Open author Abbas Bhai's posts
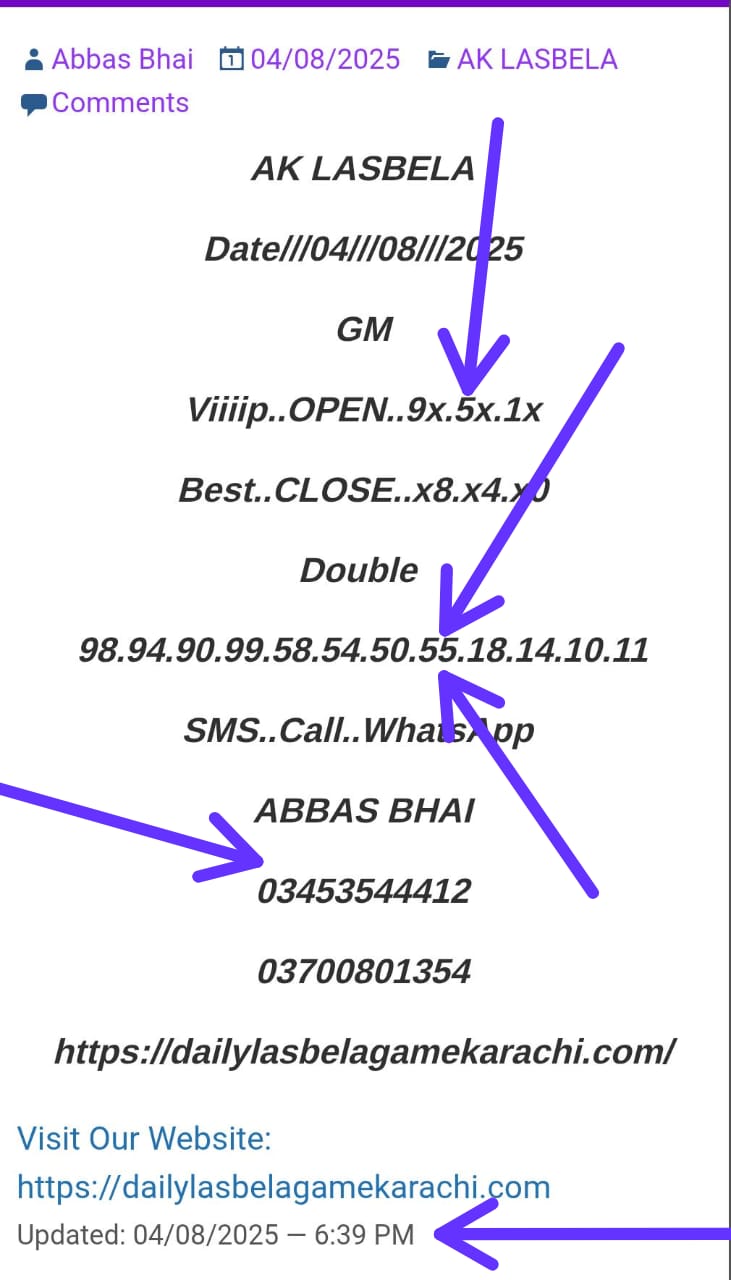 (x=121, y=60)
